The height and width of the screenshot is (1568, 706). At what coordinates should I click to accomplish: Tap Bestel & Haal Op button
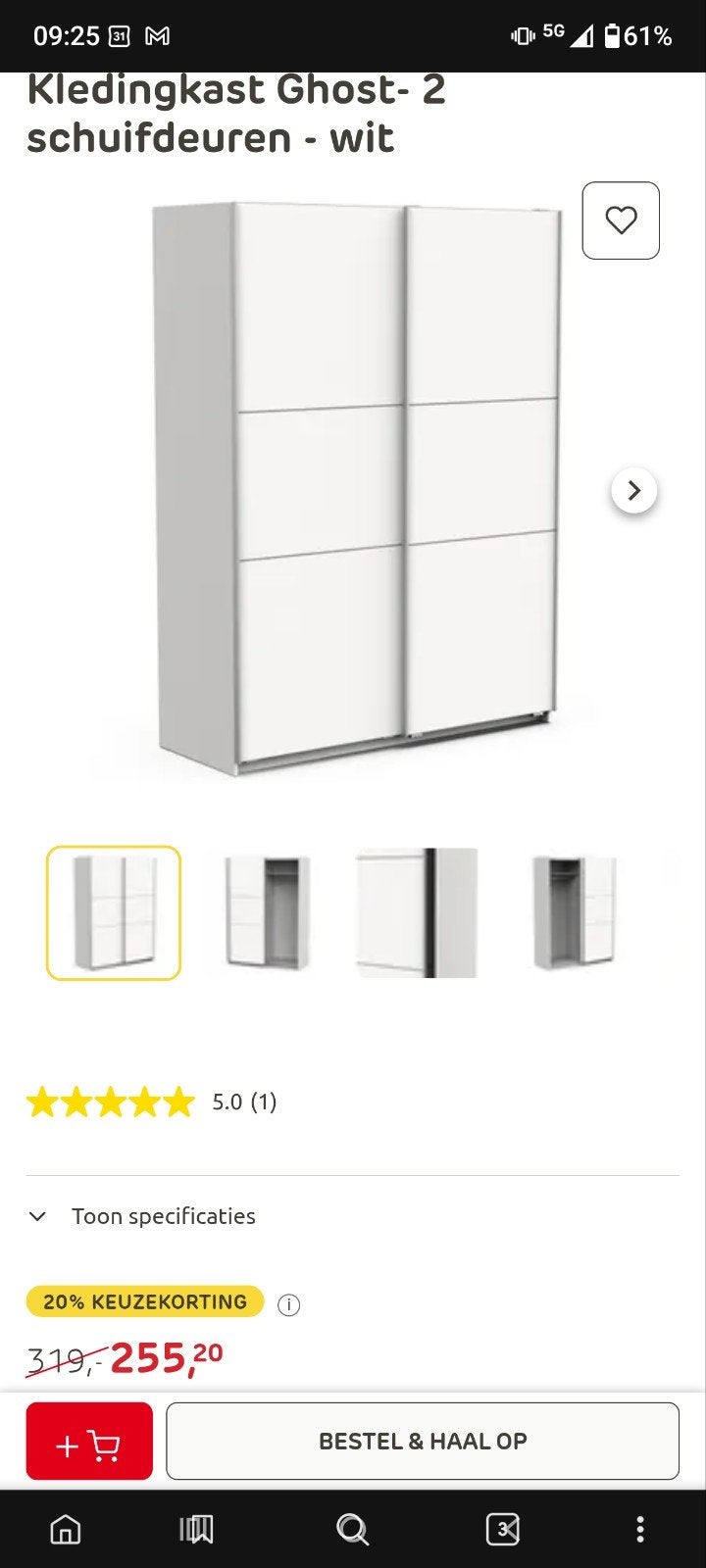(423, 1441)
